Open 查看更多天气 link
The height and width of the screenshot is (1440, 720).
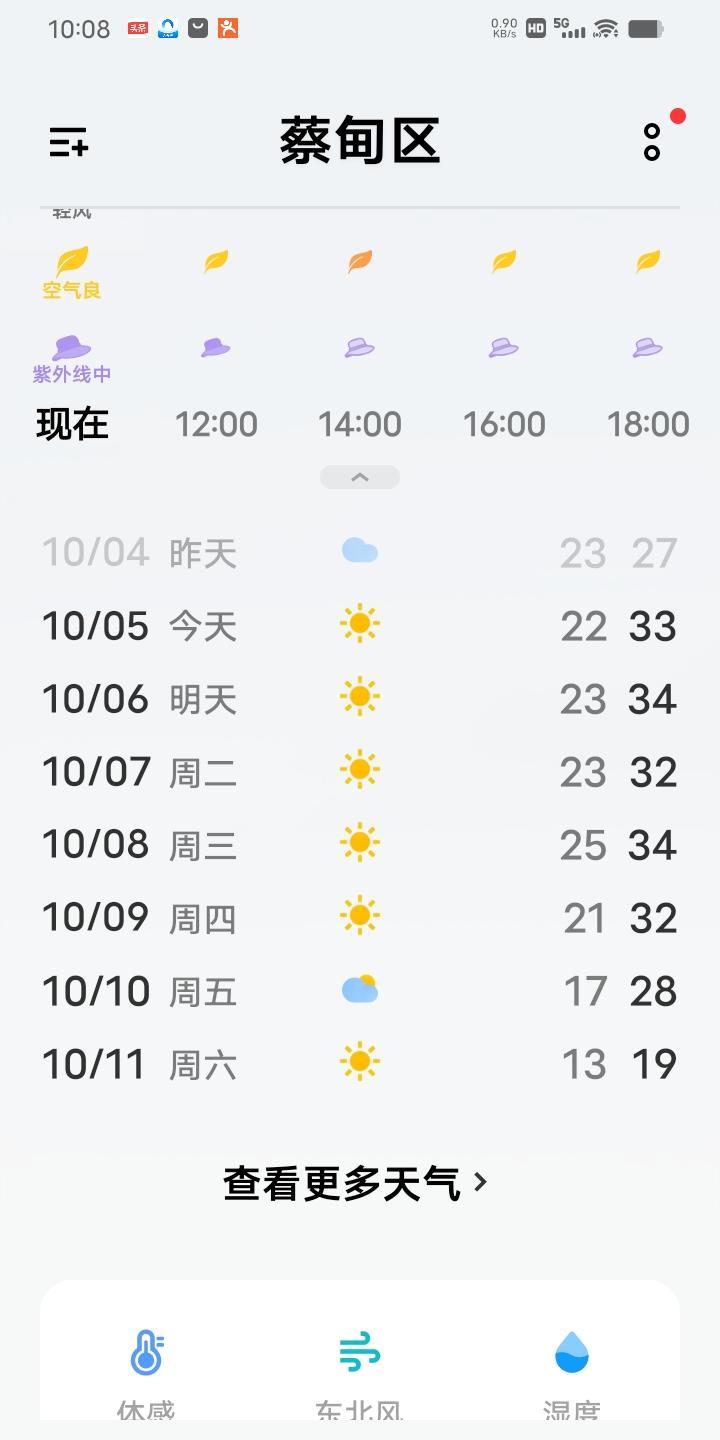tap(356, 1183)
